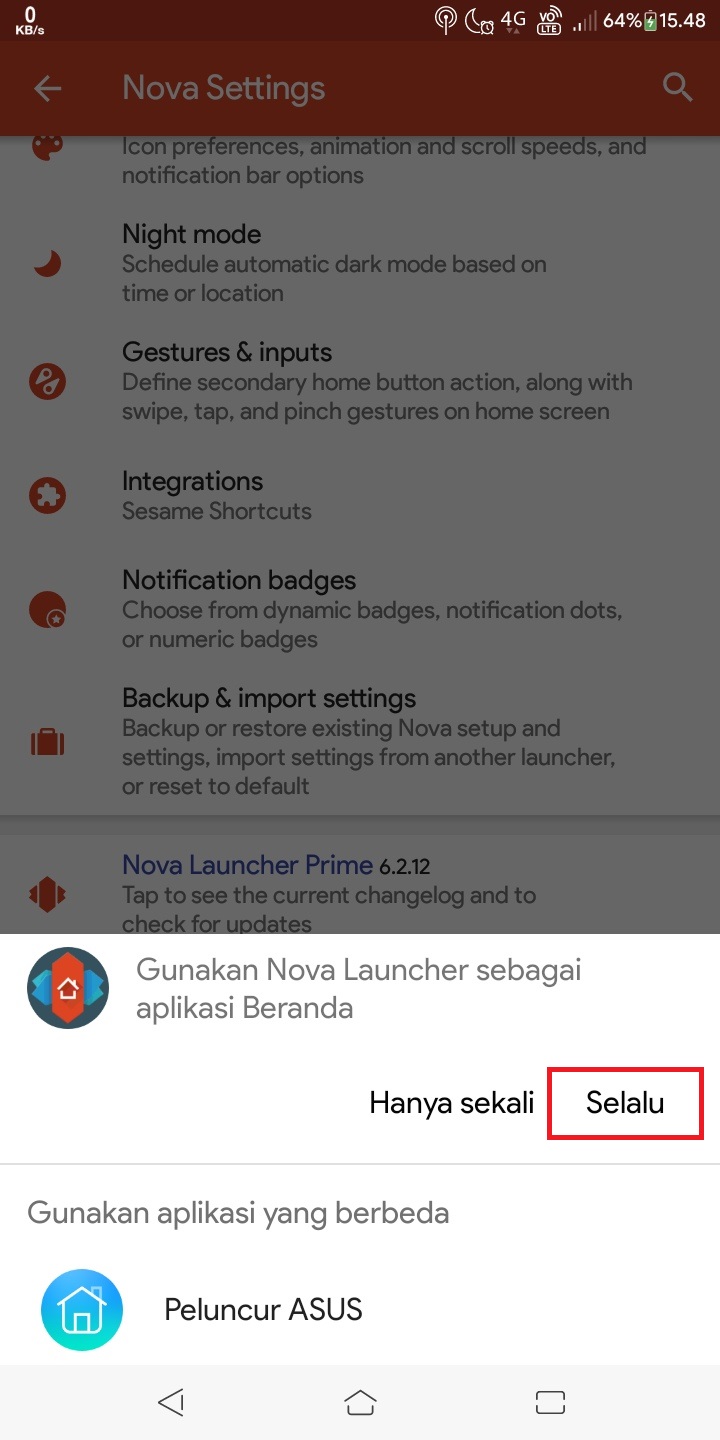
Task: Tap the system back button
Action: click(171, 1402)
